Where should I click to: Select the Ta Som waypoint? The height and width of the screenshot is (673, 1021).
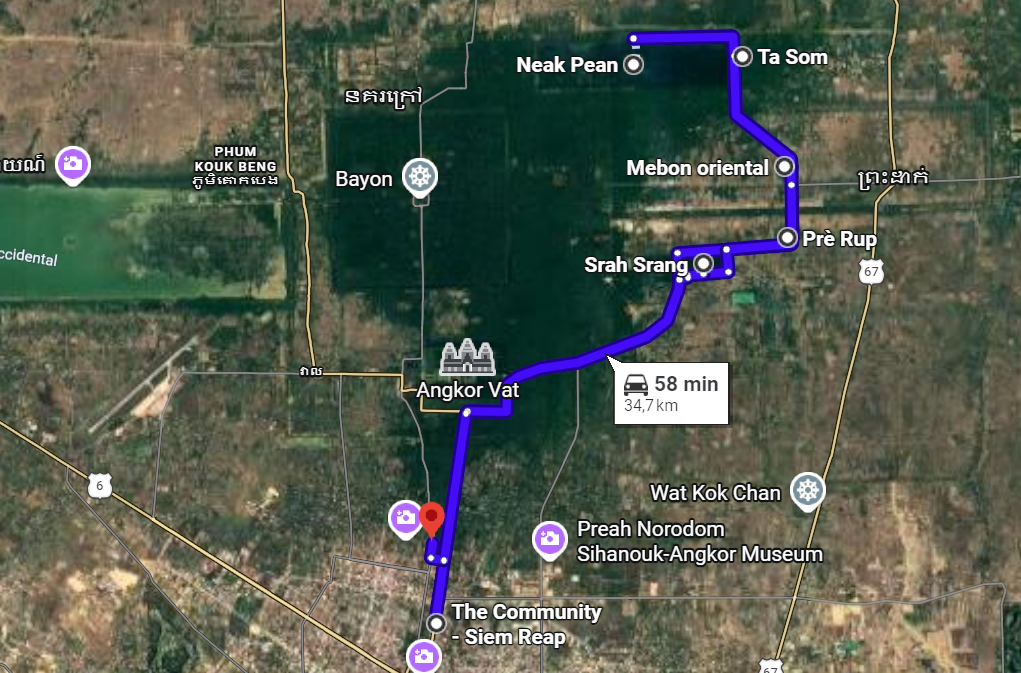742,57
